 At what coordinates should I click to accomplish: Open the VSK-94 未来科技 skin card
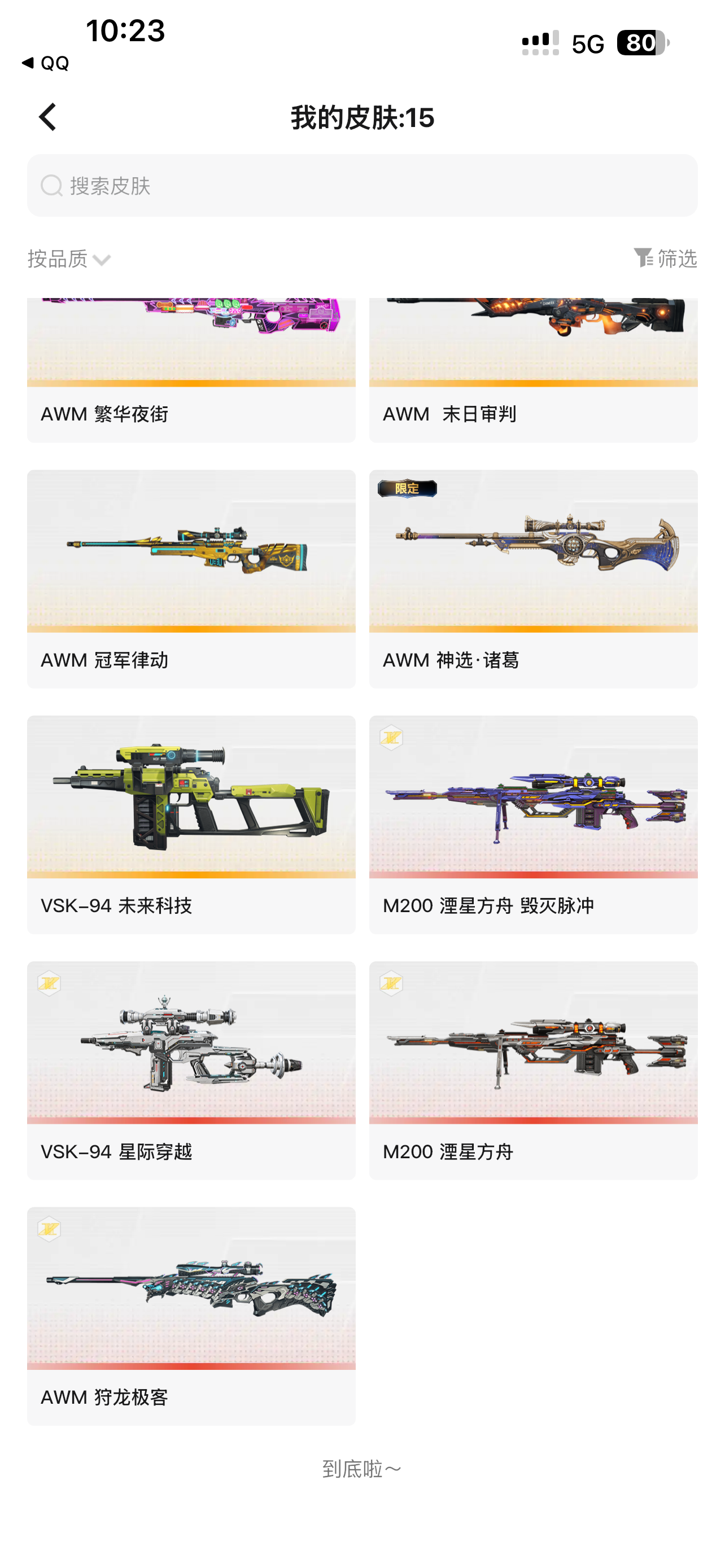pos(191,825)
